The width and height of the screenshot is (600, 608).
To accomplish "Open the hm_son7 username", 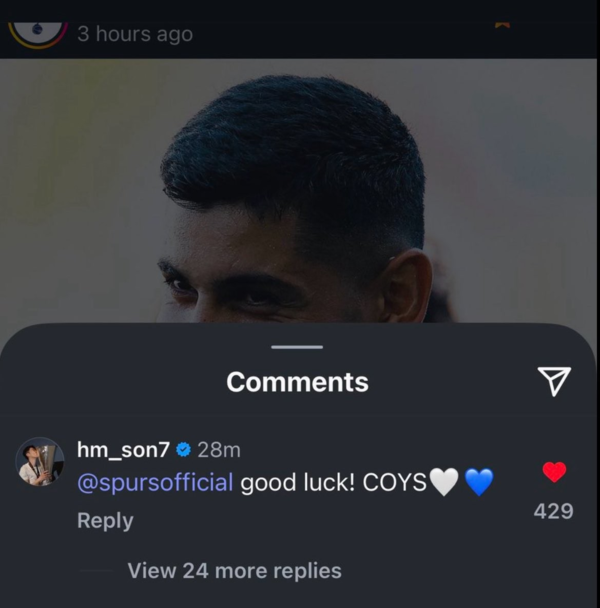I will click(123, 450).
